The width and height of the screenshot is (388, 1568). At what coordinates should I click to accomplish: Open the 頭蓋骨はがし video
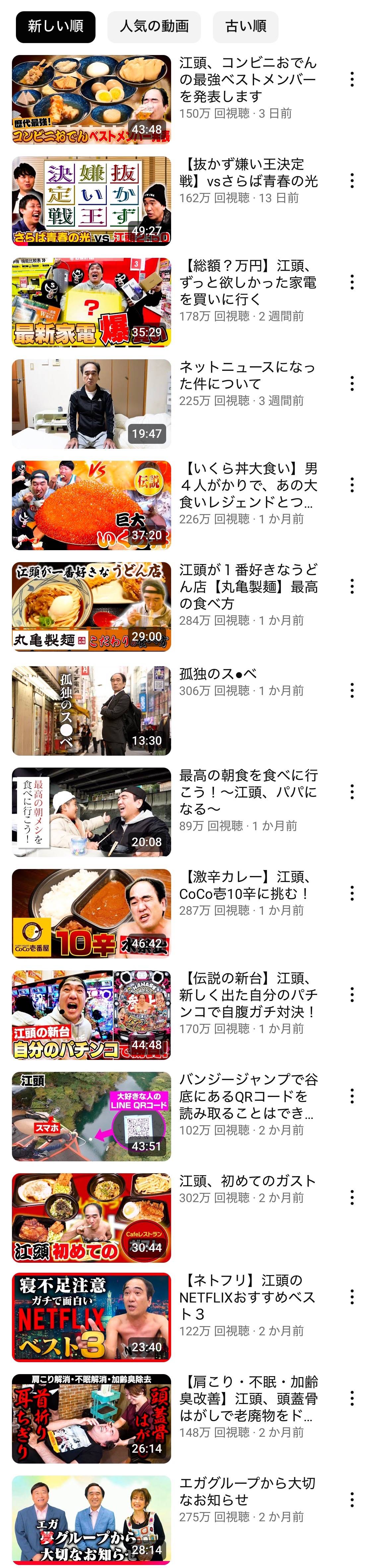point(92,1420)
